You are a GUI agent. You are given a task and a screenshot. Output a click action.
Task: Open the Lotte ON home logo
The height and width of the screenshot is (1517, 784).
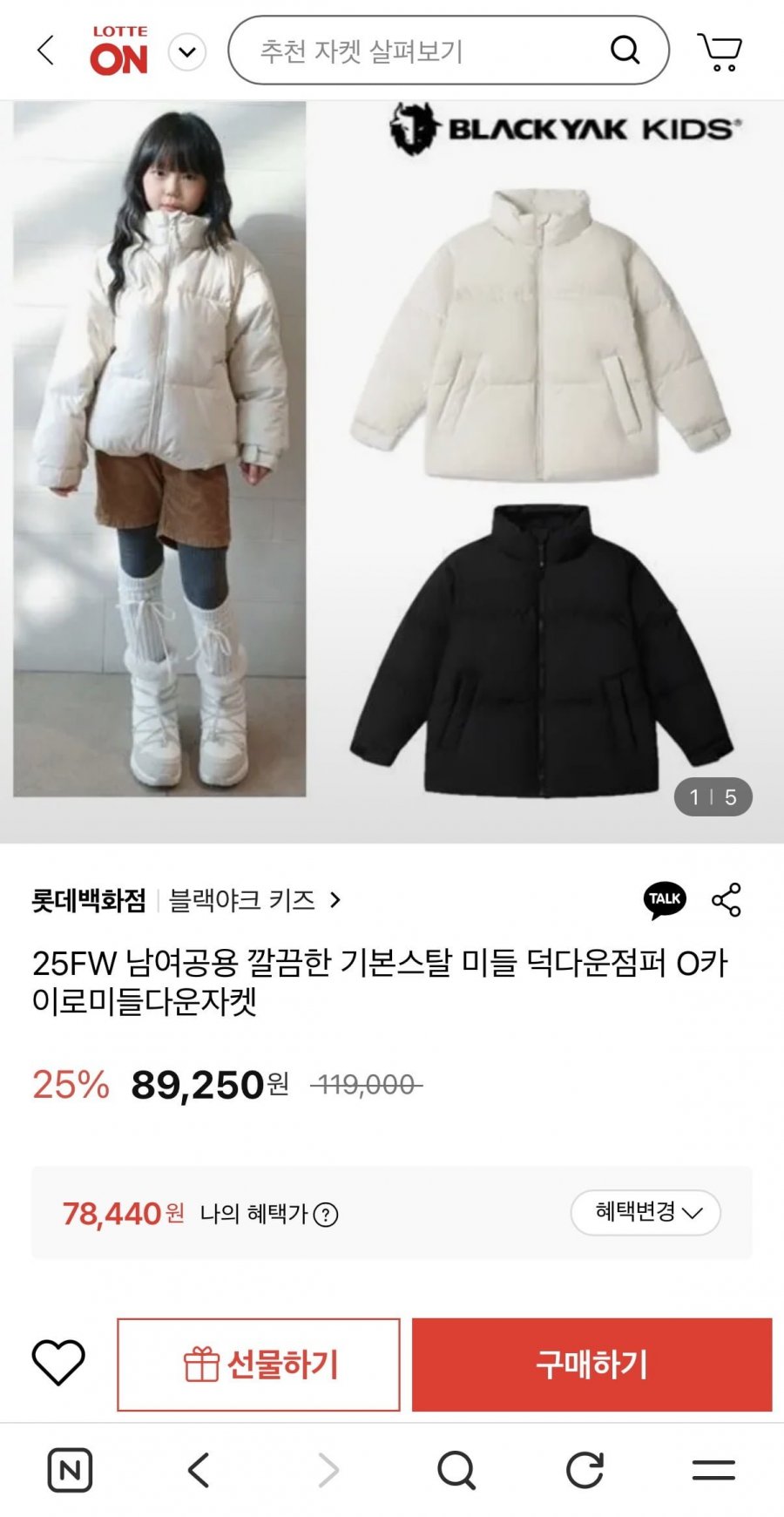point(119,51)
